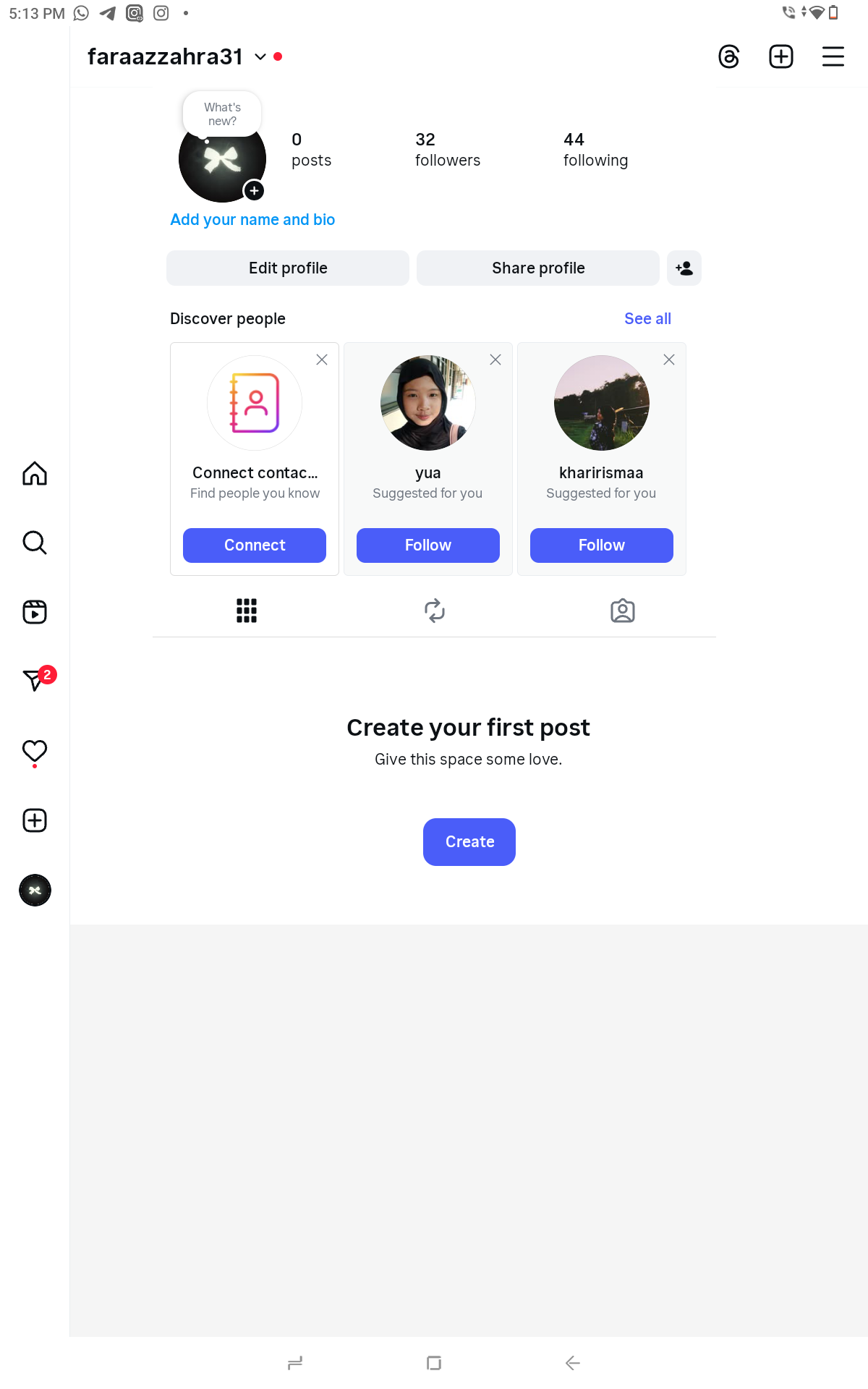The height and width of the screenshot is (1389, 868).
Task: Open the Reels tab
Action: click(35, 612)
